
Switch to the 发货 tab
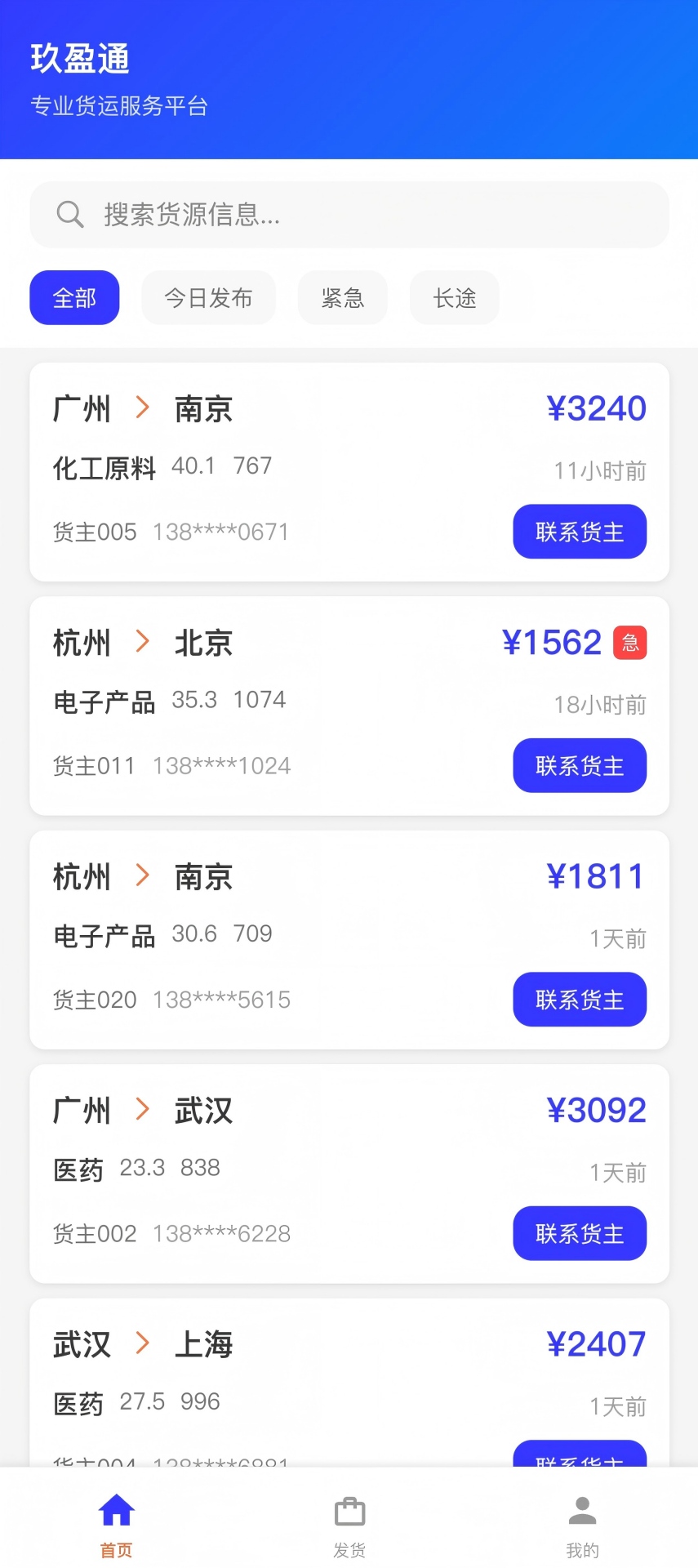point(349,1523)
